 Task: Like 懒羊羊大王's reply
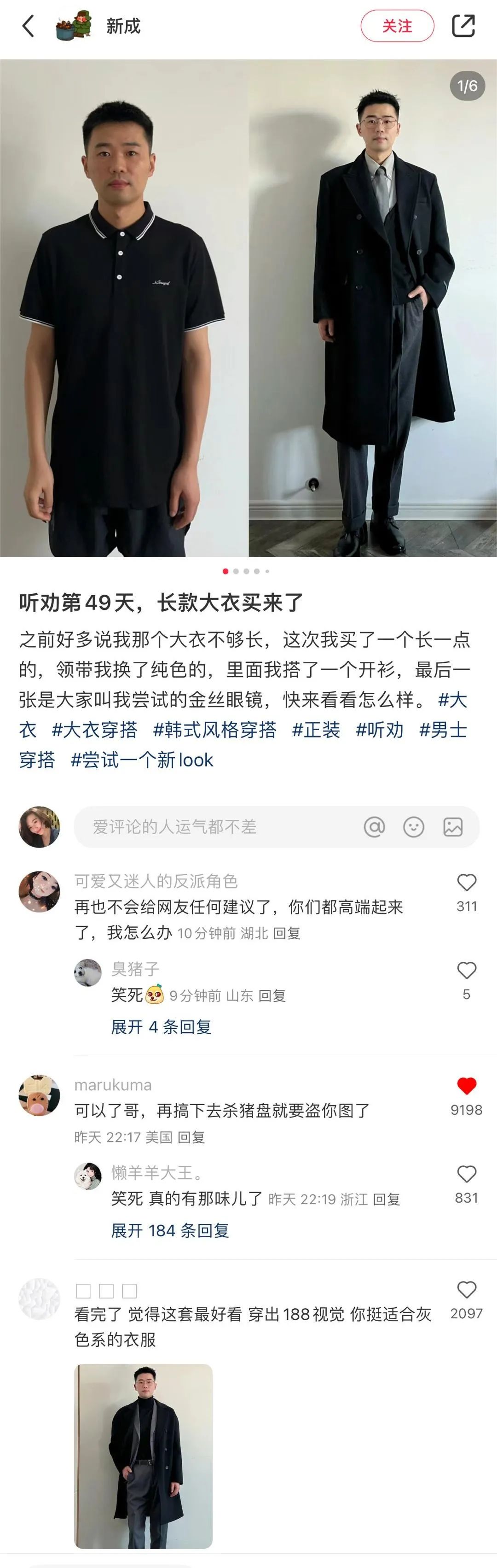467,1175
